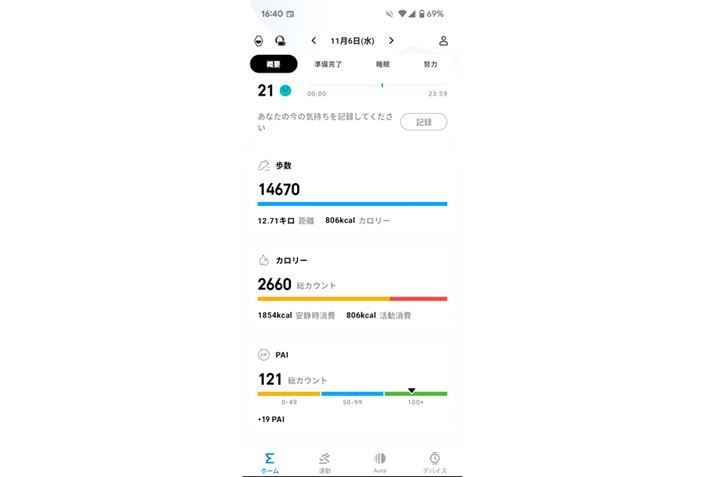
Task: Tap the 記録 button to log mood
Action: pos(423,122)
